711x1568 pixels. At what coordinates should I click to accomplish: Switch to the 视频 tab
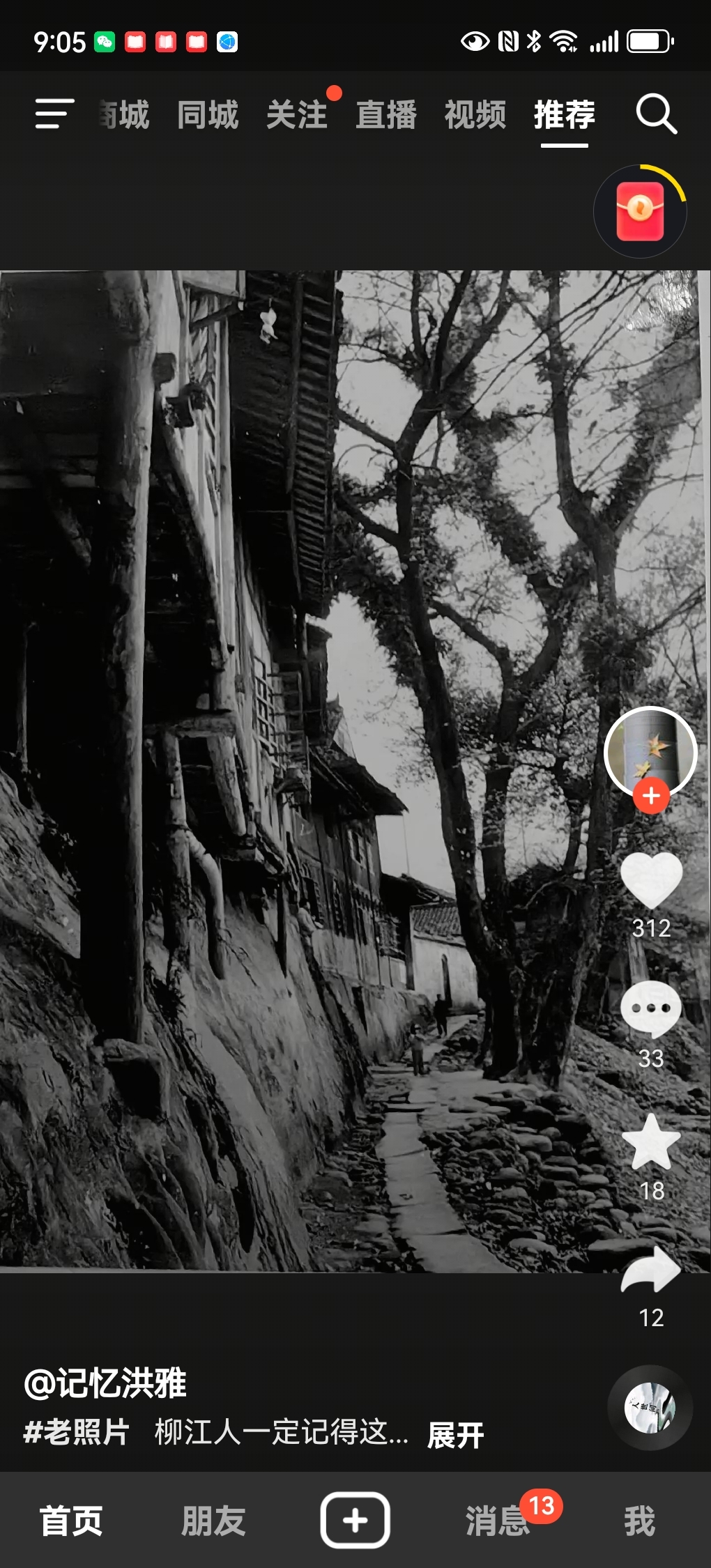point(475,115)
